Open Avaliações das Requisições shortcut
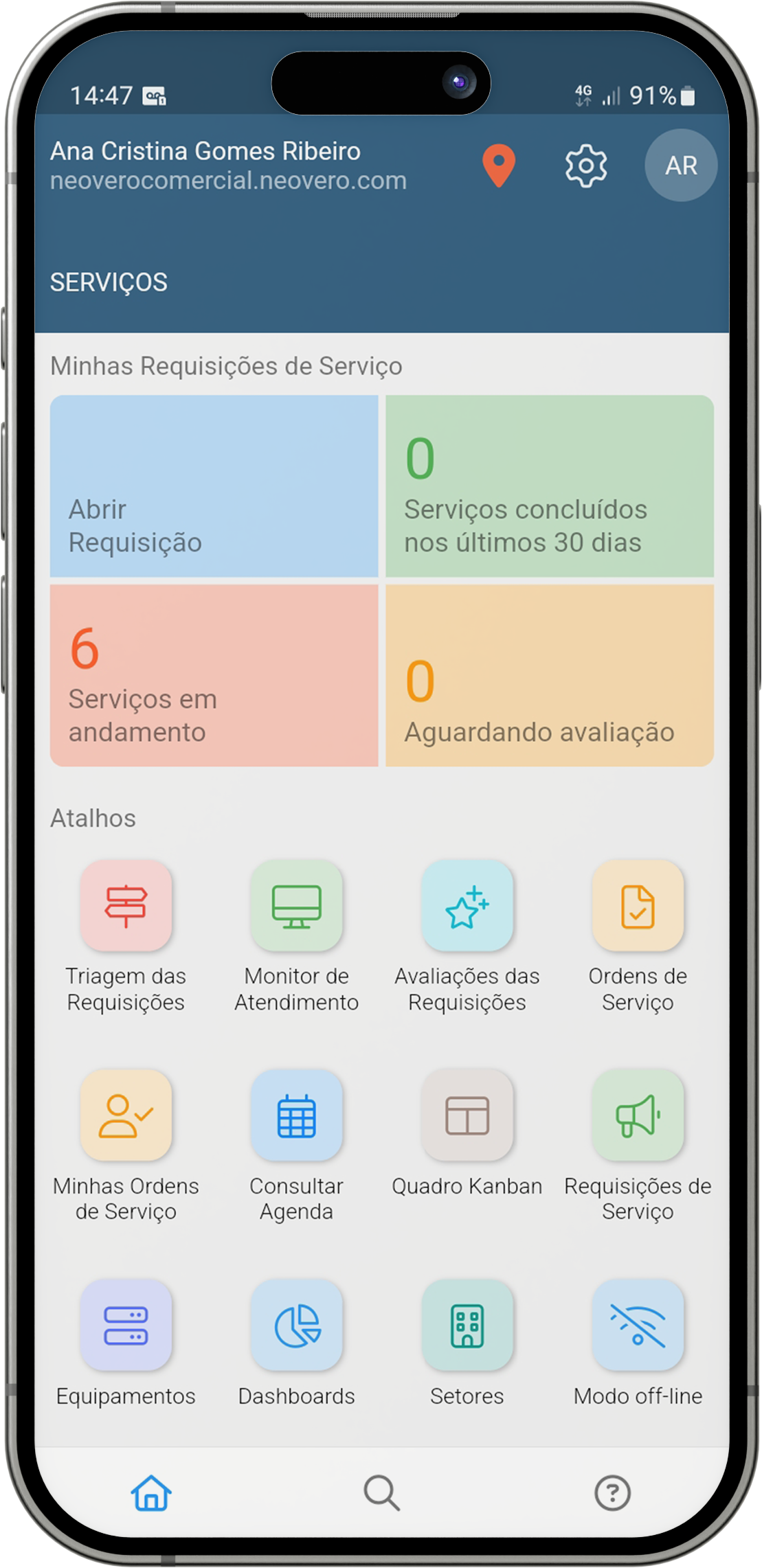Image resolution: width=762 pixels, height=1568 pixels. [467, 906]
